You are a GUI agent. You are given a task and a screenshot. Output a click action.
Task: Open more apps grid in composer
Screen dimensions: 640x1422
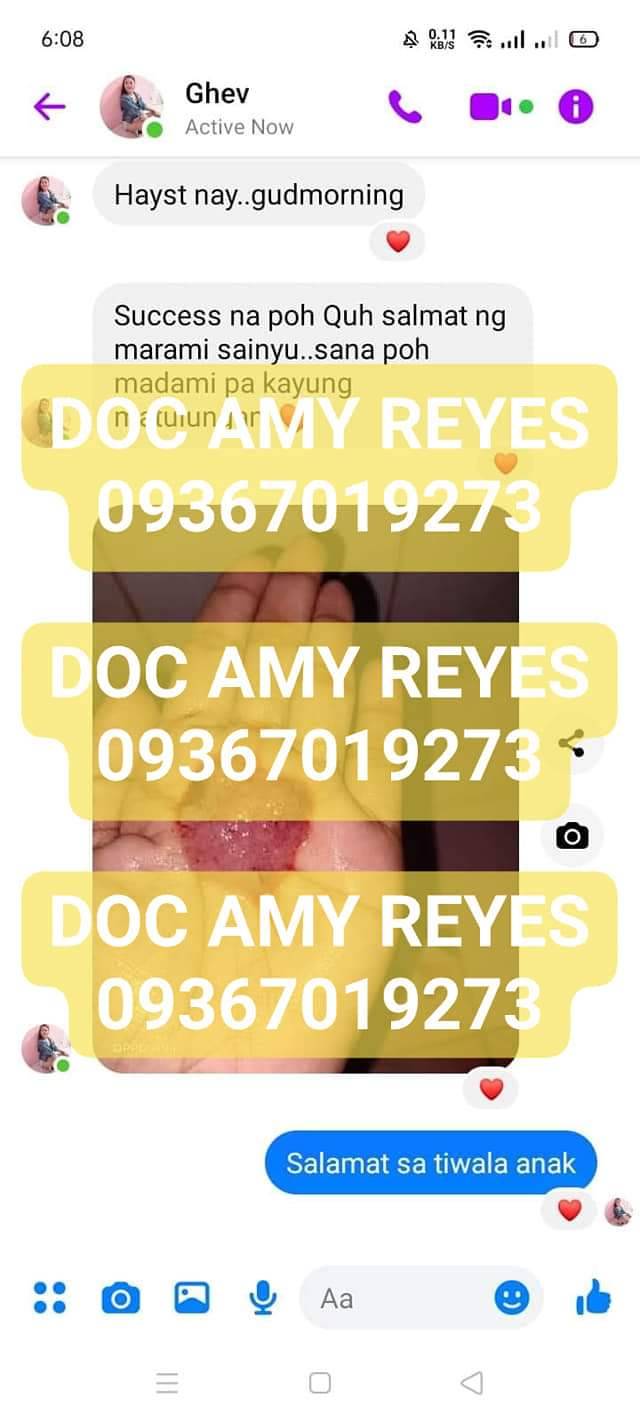click(x=49, y=1298)
